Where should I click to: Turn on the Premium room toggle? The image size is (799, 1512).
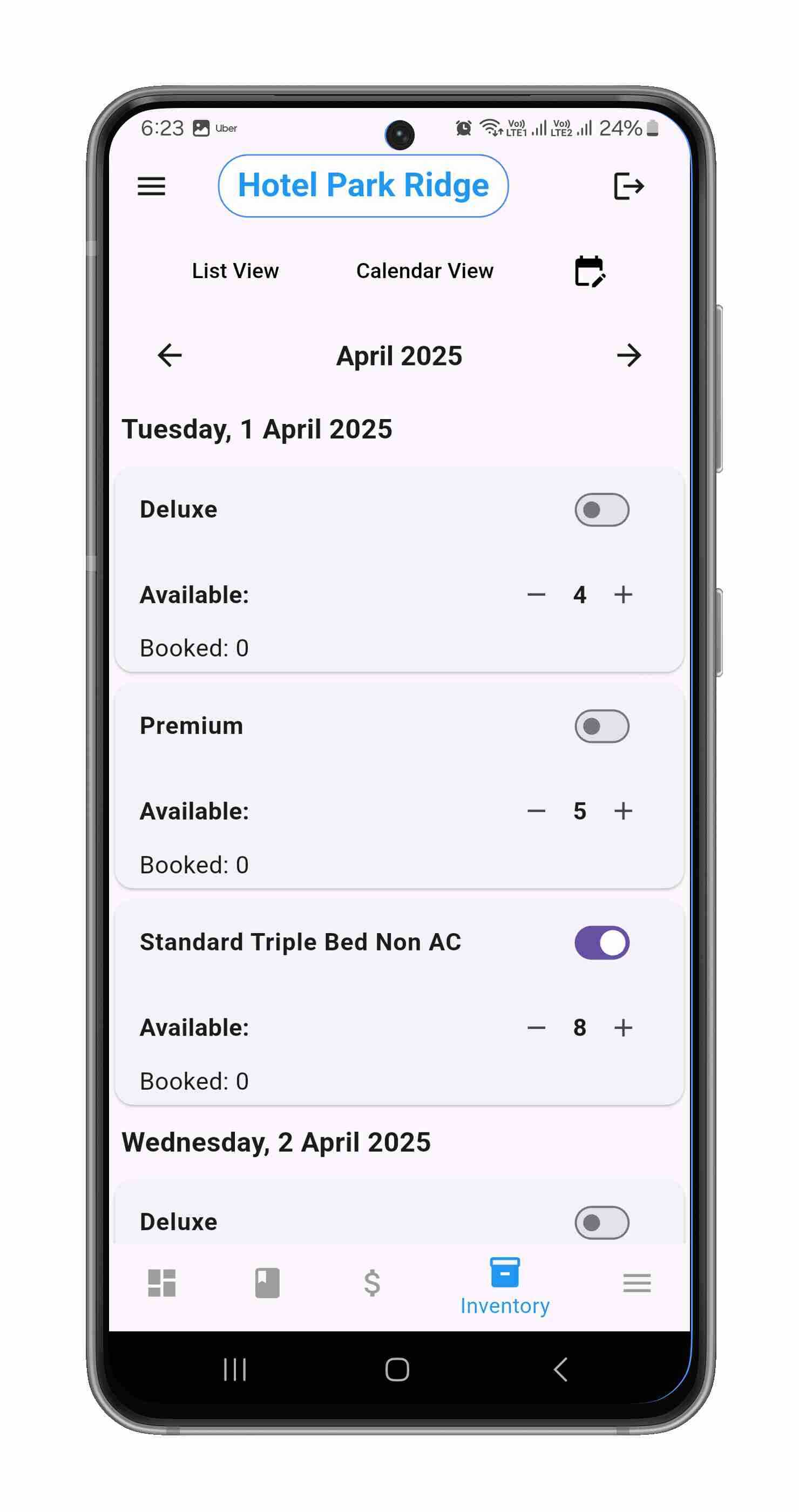601,726
